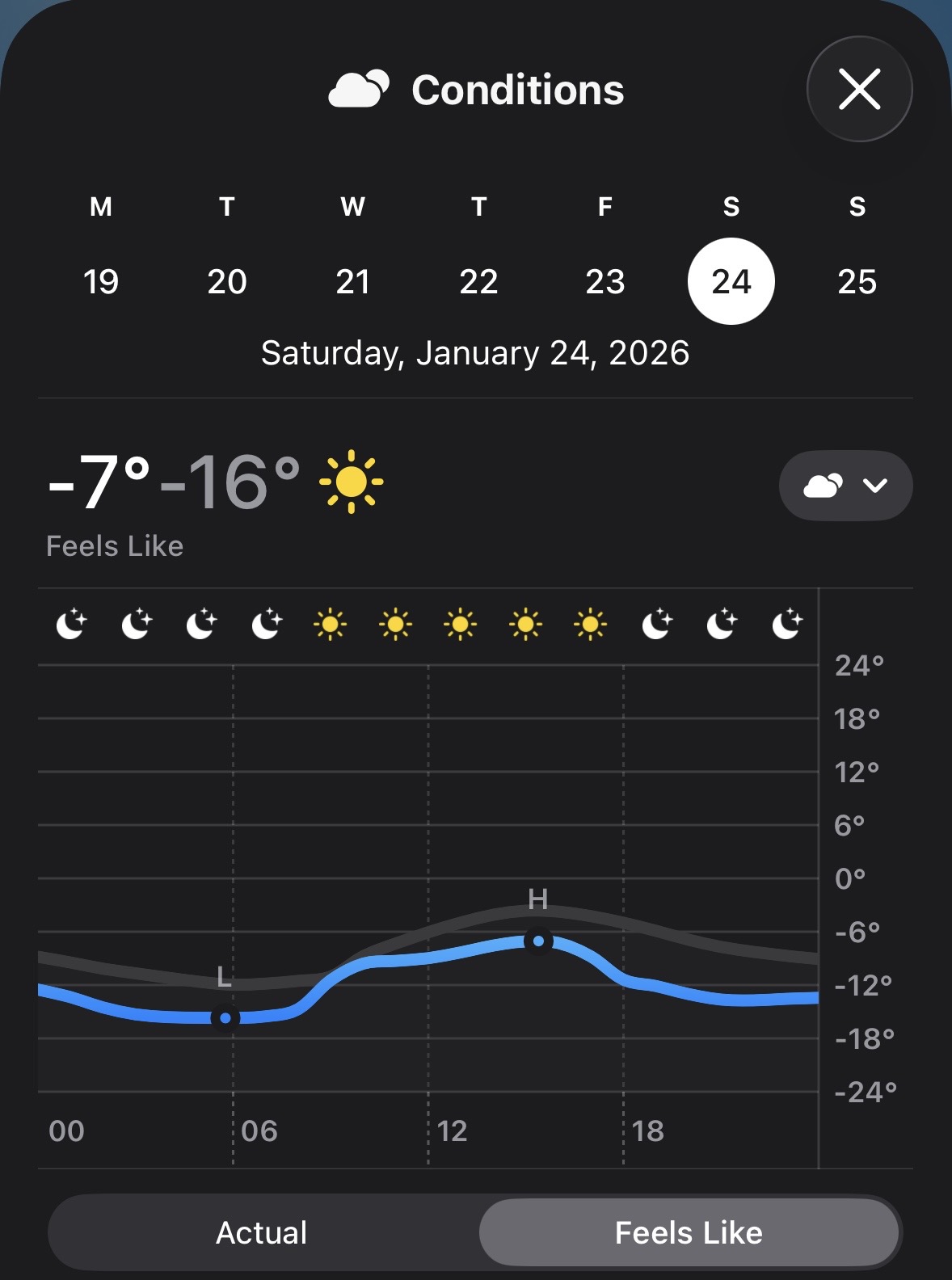Select Thursday the 22nd

pyautogui.click(x=479, y=281)
